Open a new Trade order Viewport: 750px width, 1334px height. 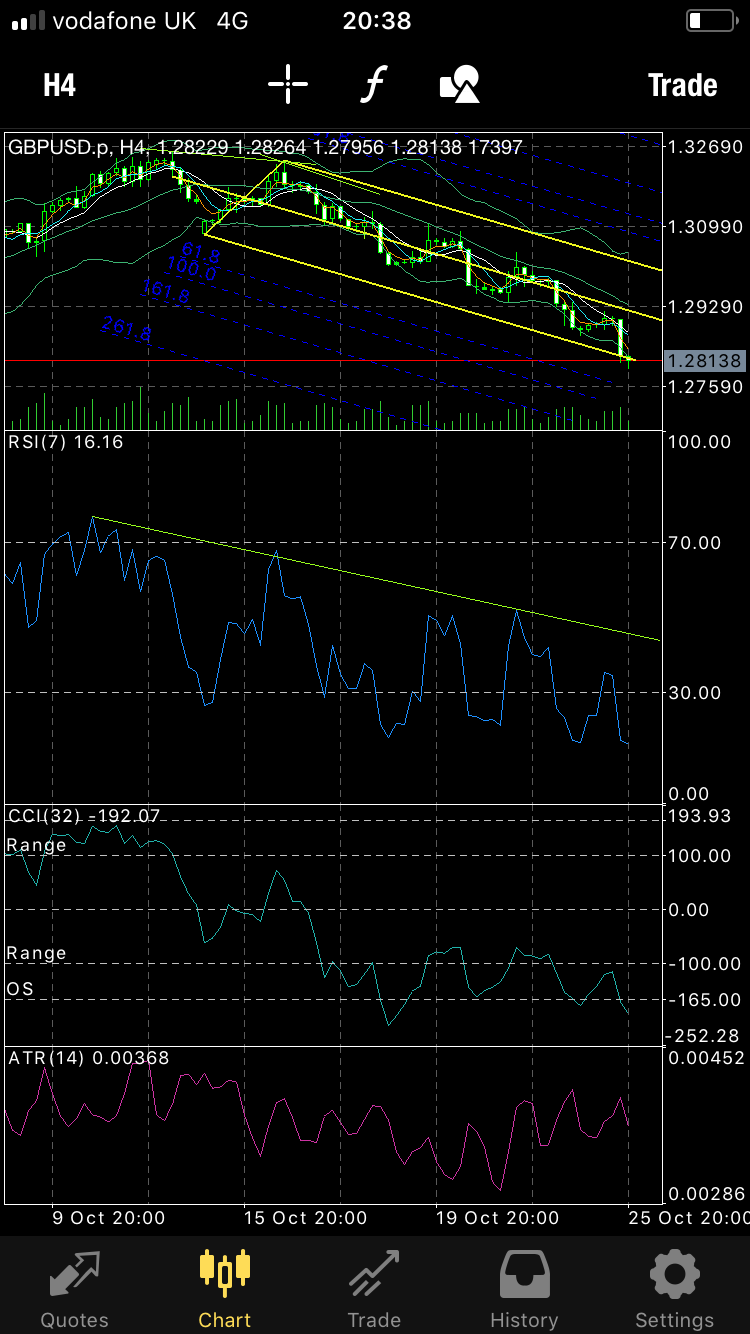[682, 85]
